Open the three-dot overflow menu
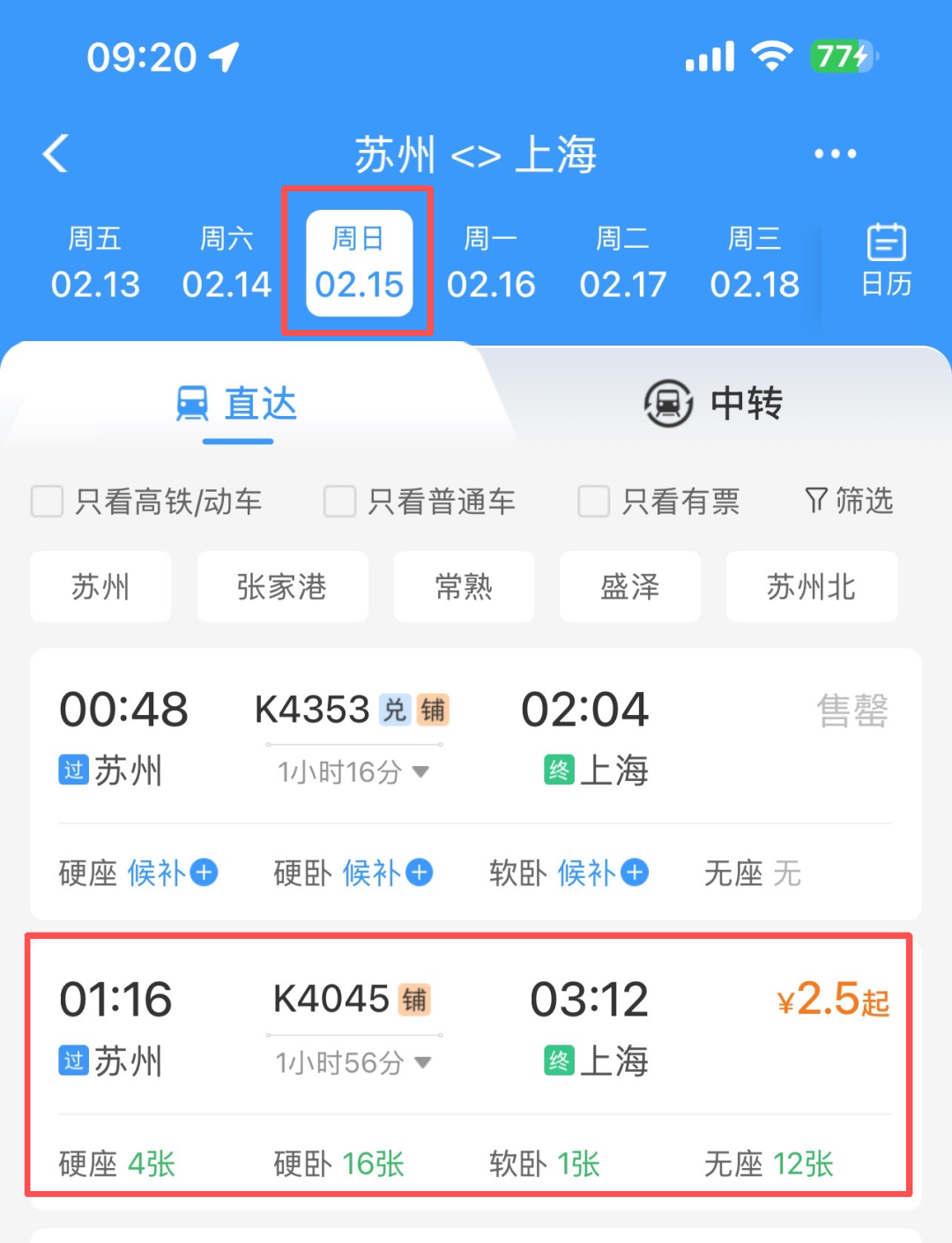The width and height of the screenshot is (952, 1243). tap(835, 153)
